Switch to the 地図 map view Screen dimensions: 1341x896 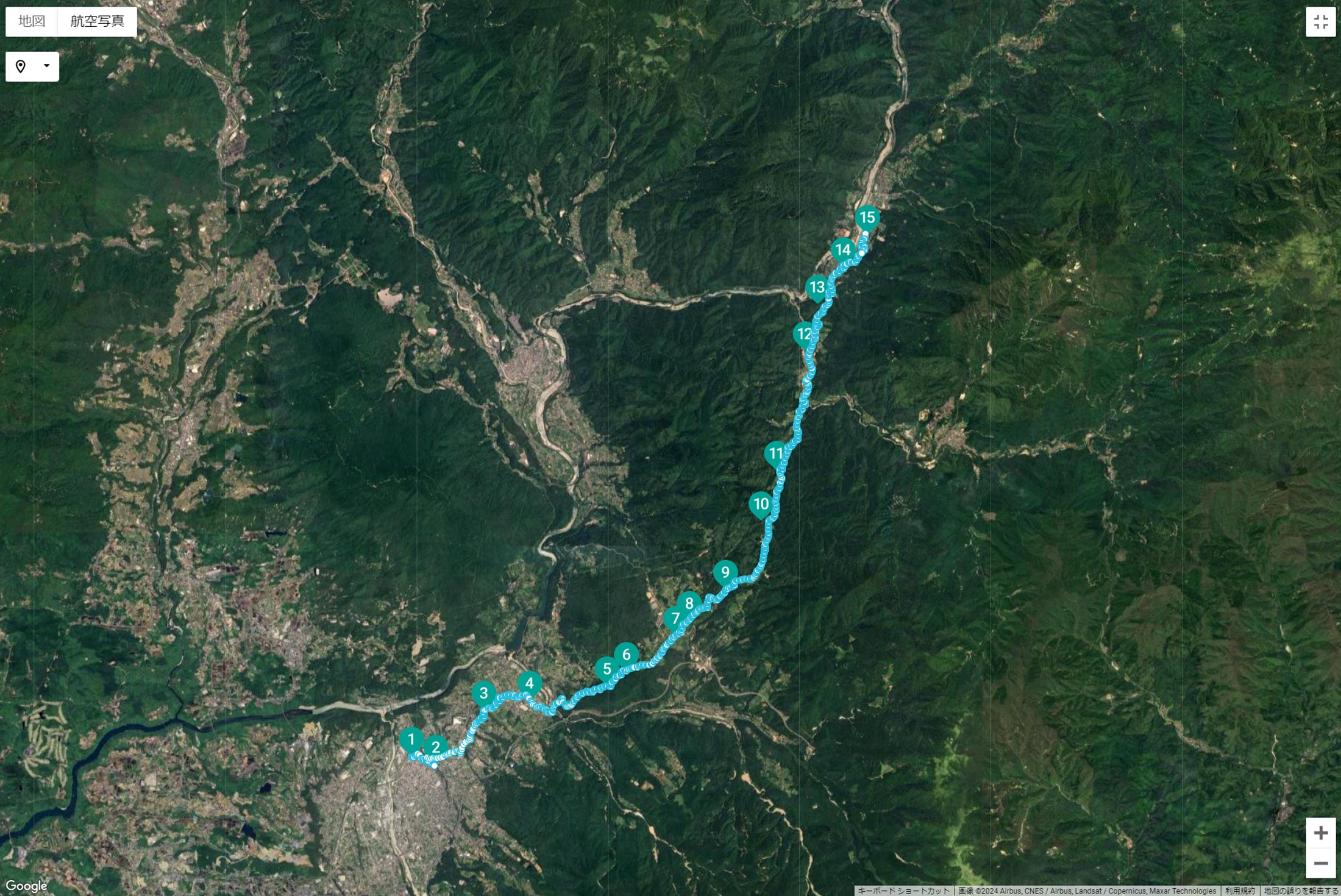32,21
